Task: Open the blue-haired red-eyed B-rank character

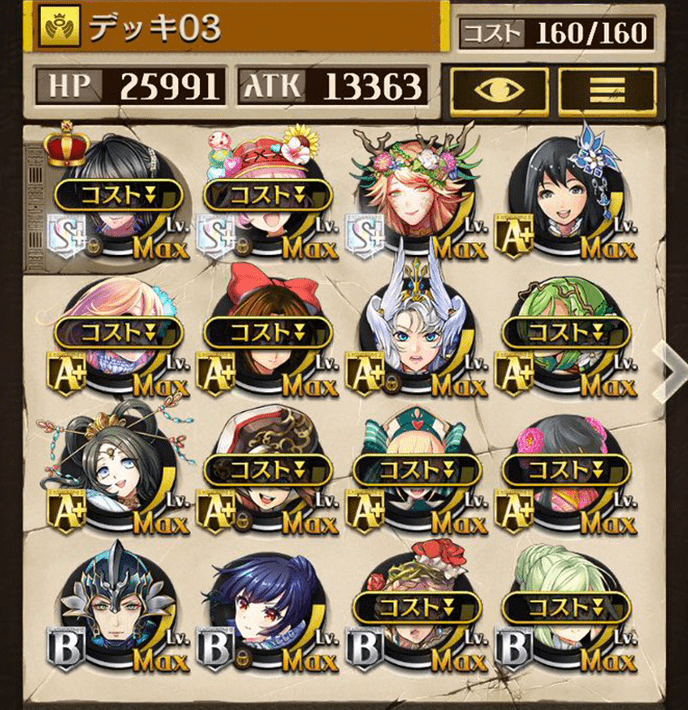Action: pos(265,605)
